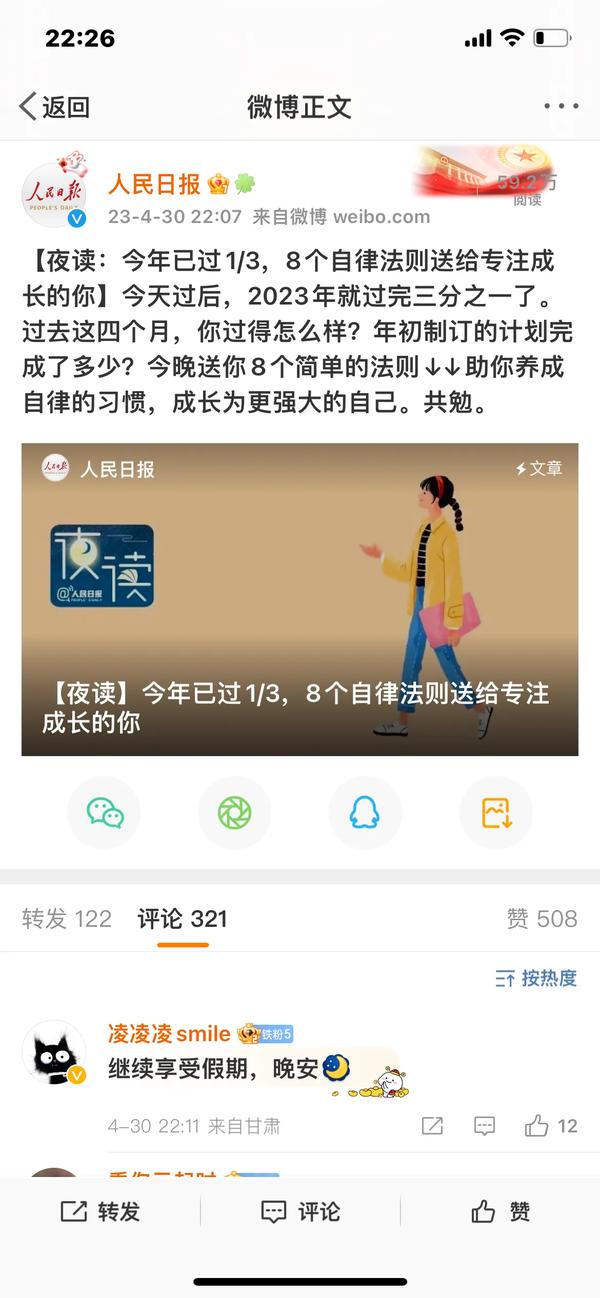
Task: Open the 夜读 article card
Action: [x=300, y=599]
